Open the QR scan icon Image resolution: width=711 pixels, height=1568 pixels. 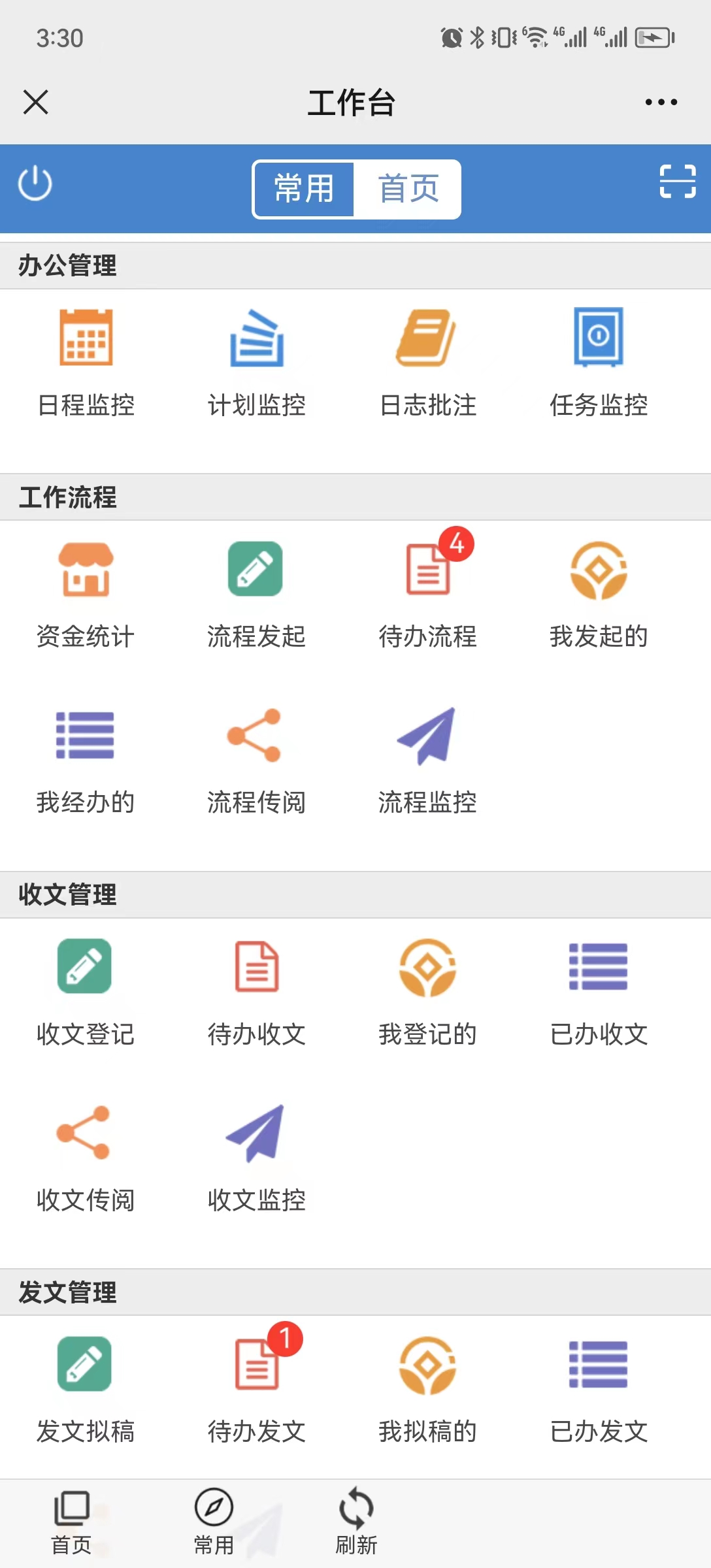[677, 181]
